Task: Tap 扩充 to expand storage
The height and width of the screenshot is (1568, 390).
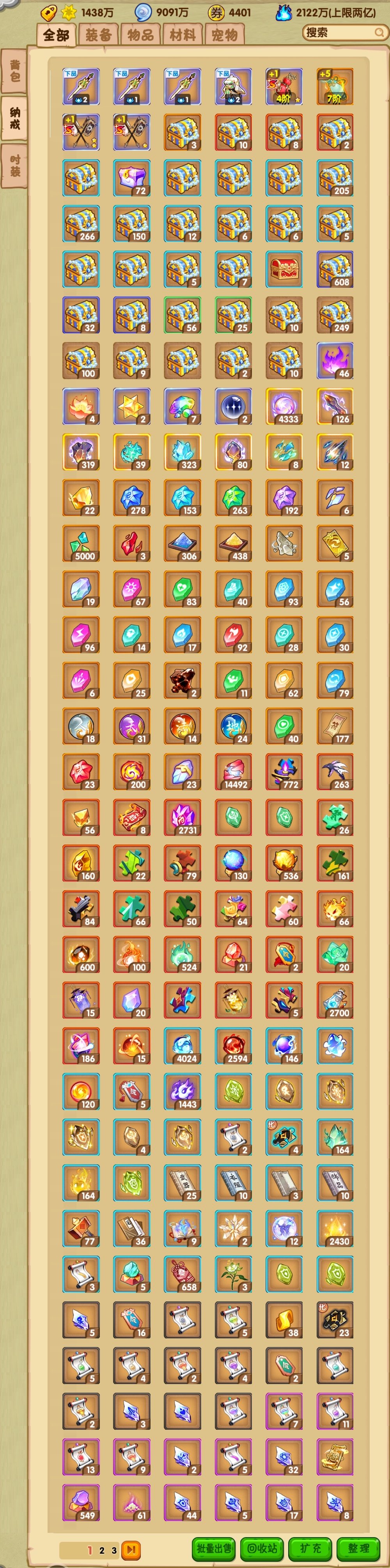Action: coord(310,1548)
